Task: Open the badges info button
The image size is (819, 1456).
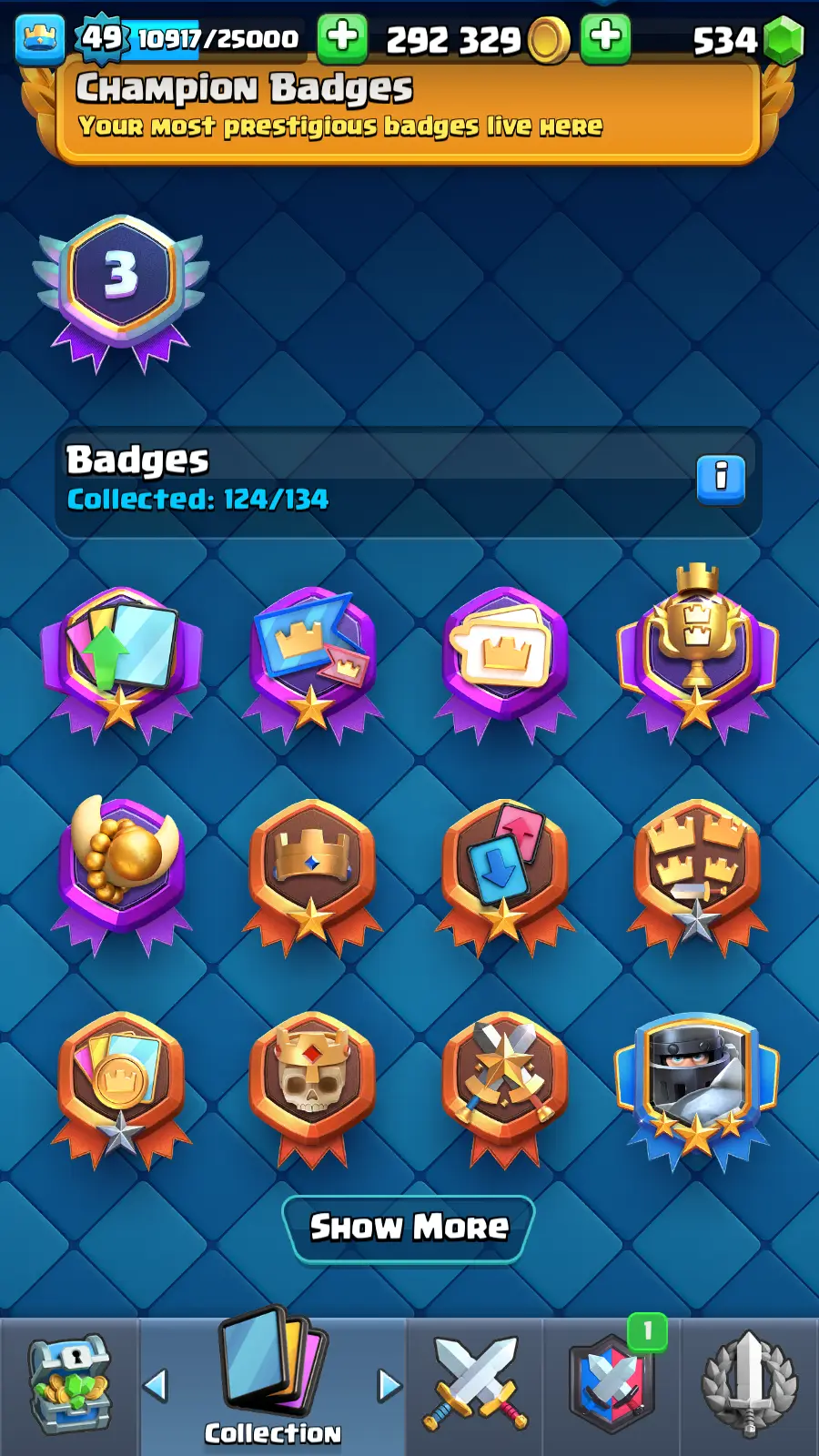Action: pos(721,479)
